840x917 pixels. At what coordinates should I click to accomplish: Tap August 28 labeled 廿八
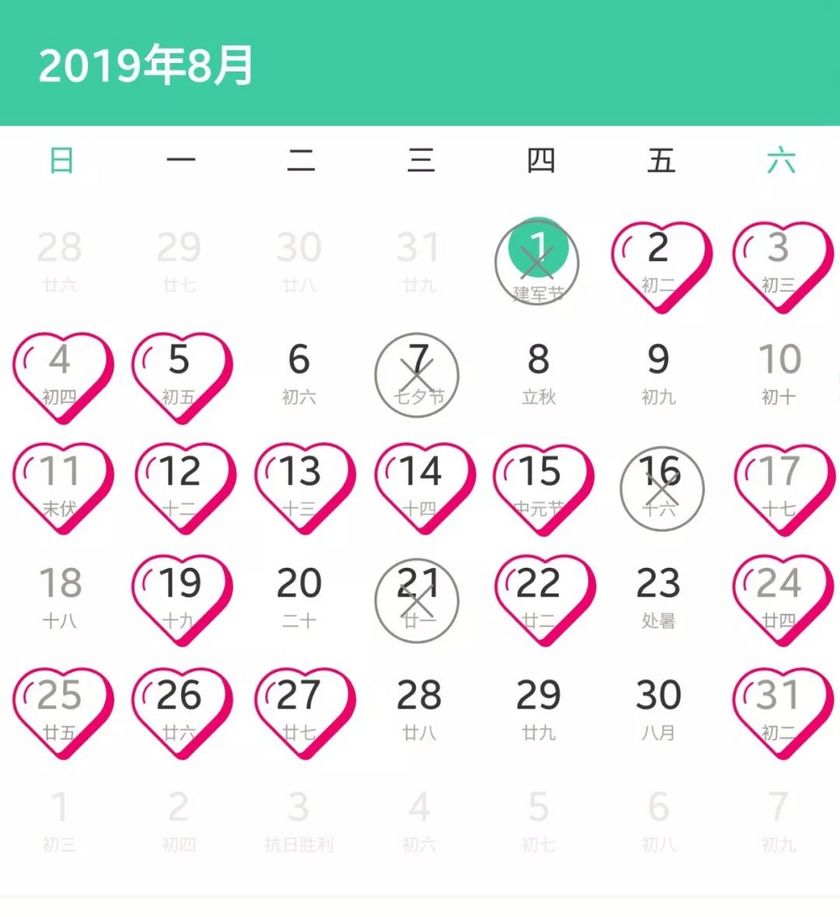[x=419, y=708]
